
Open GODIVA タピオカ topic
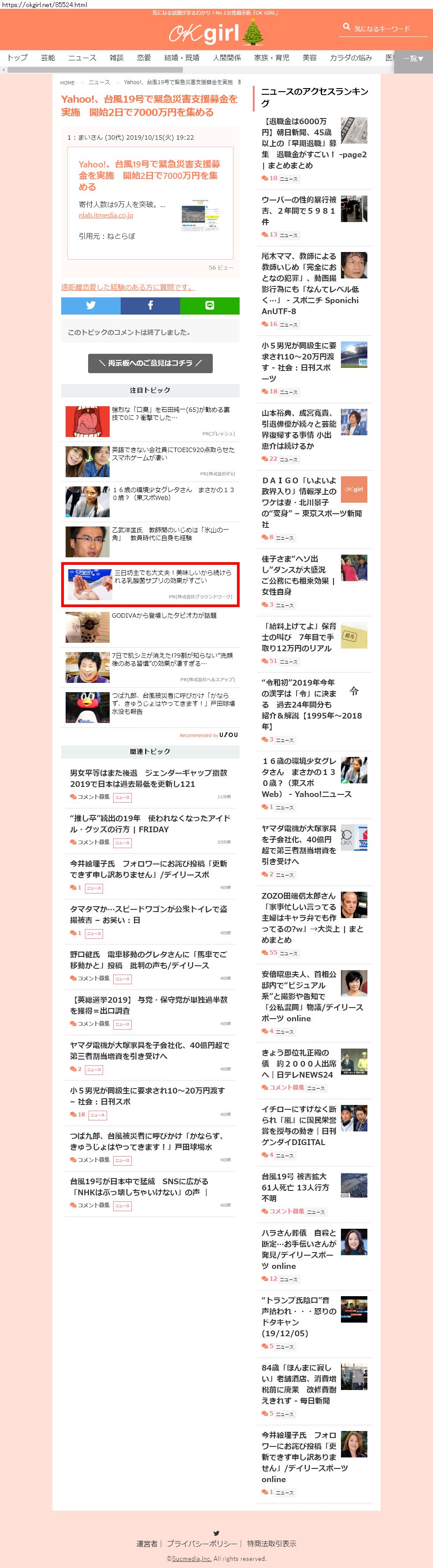pos(164,616)
